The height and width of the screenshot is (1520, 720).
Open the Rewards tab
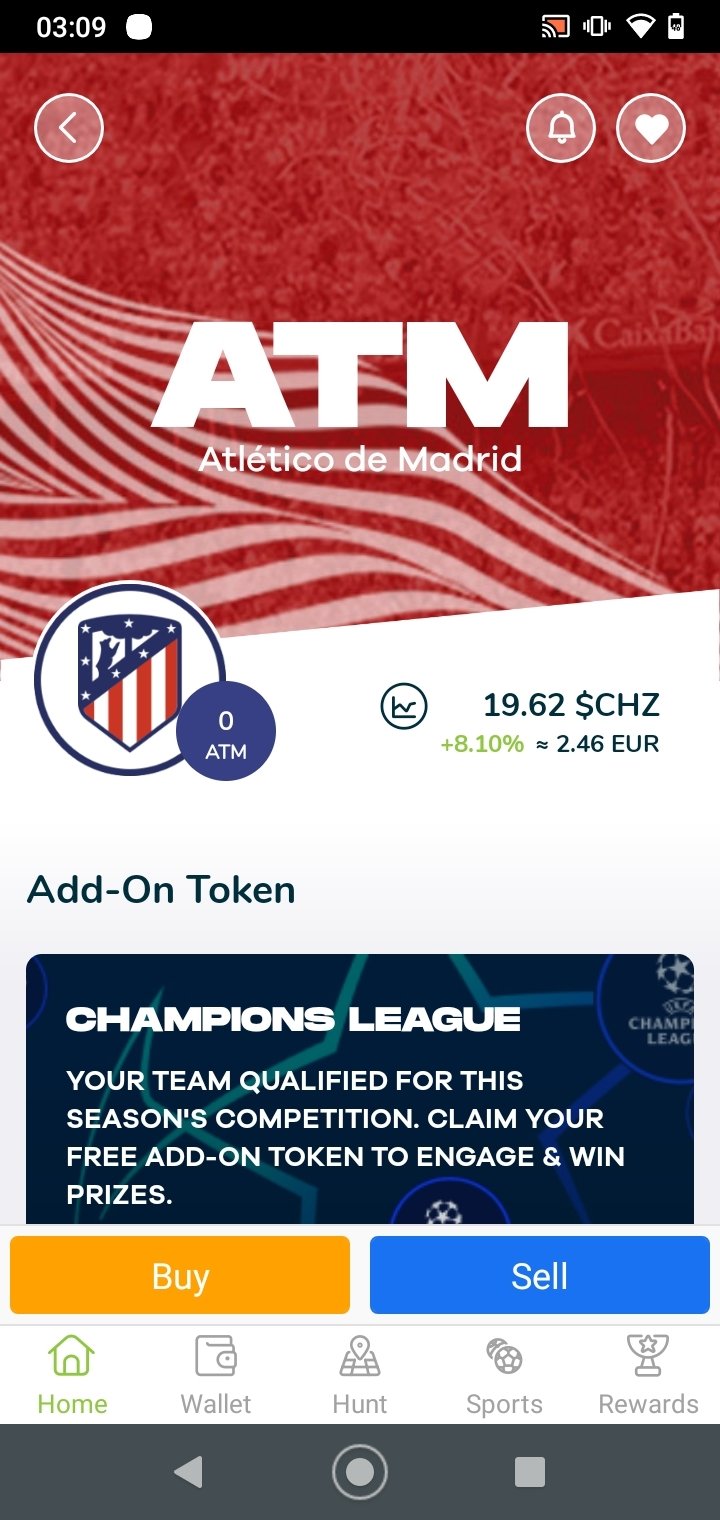pyautogui.click(x=648, y=1375)
